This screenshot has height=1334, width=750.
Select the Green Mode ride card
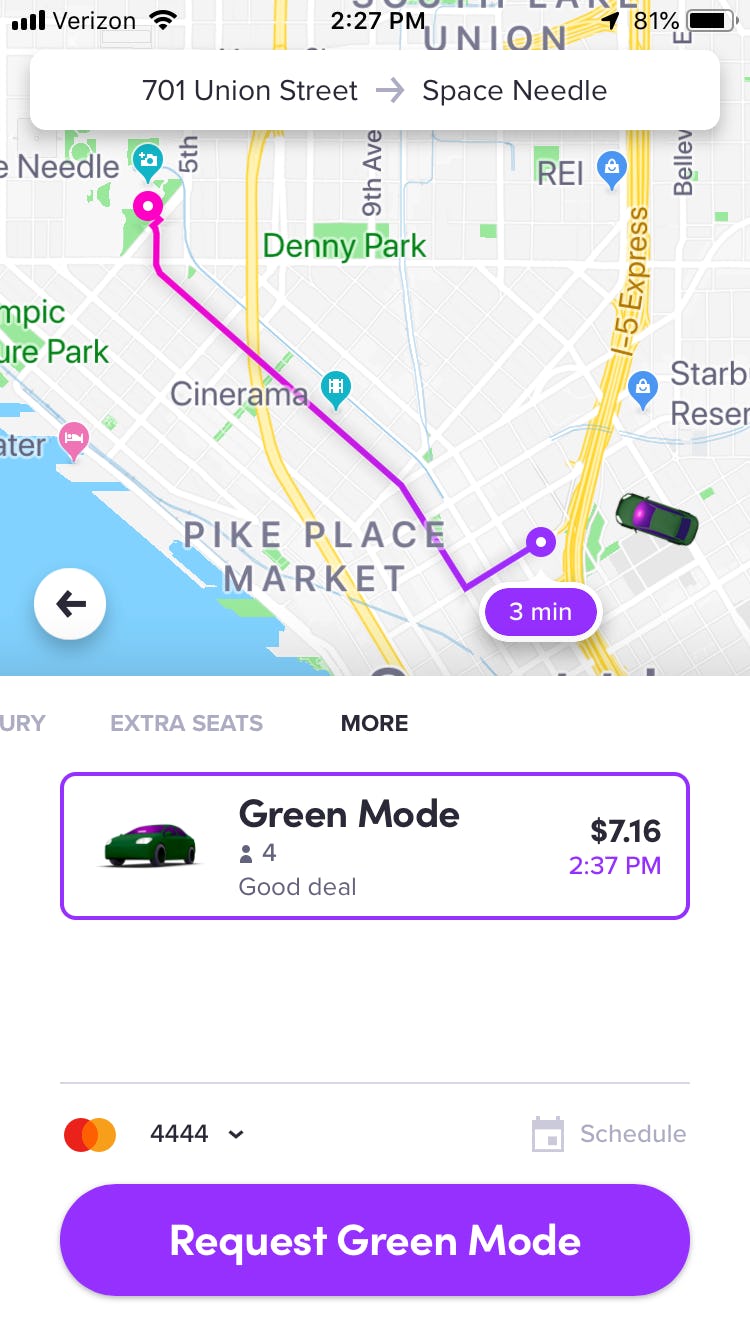(375, 844)
